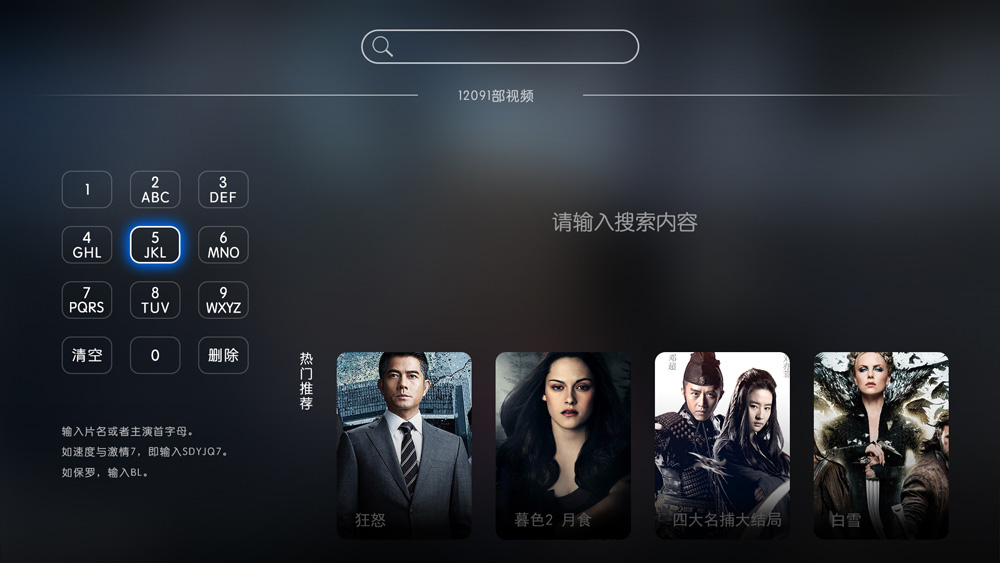Open the 白雪 movie card
This screenshot has height=563, width=1000.
click(x=881, y=445)
